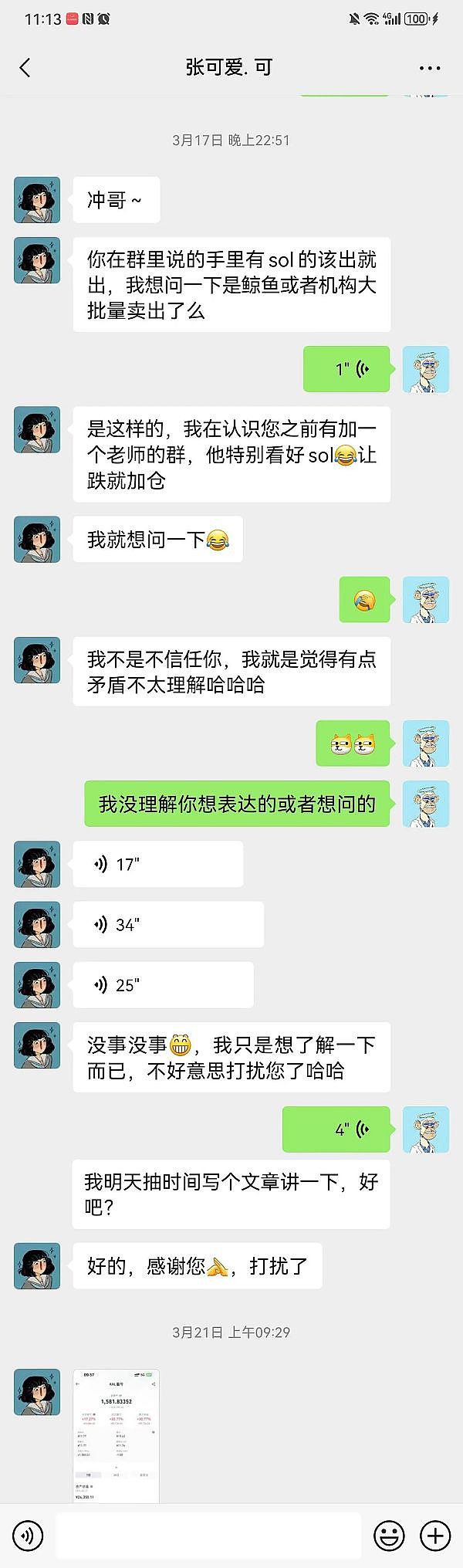463x1568 pixels.
Task: Open 张可爱's avatar next to 冲哥 ~
Action: pyautogui.click(x=37, y=200)
